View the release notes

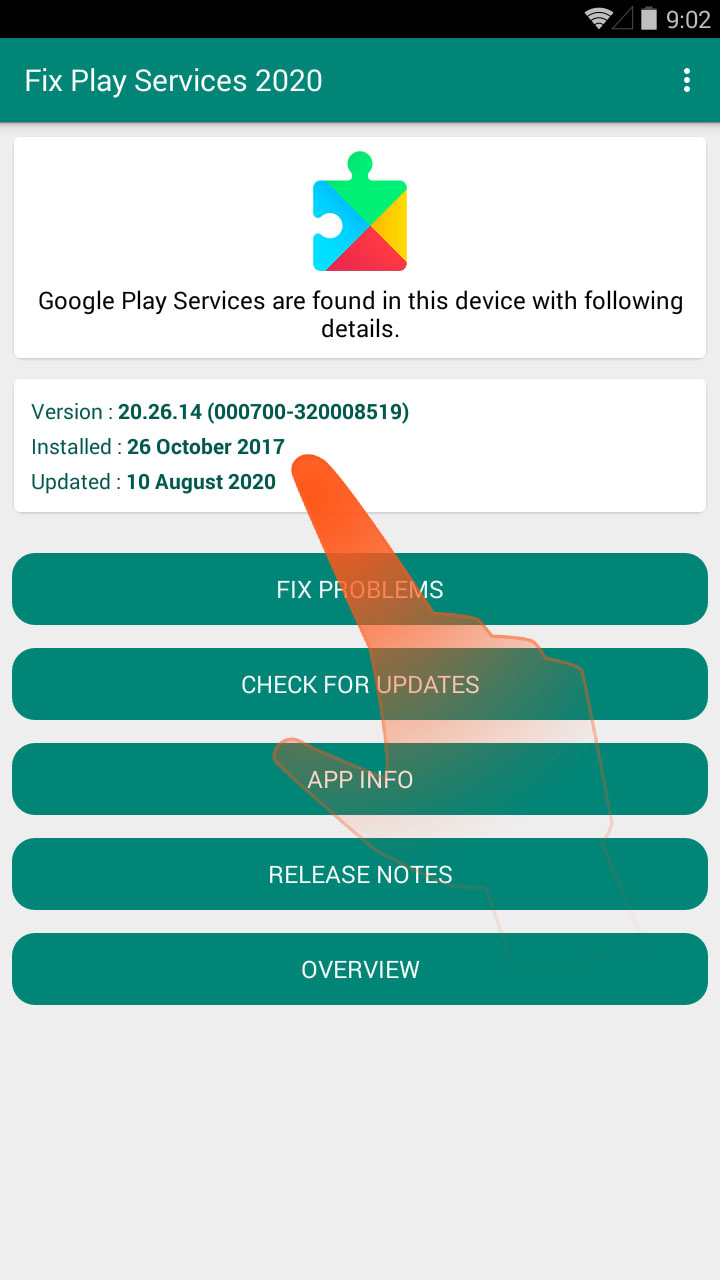(x=360, y=874)
